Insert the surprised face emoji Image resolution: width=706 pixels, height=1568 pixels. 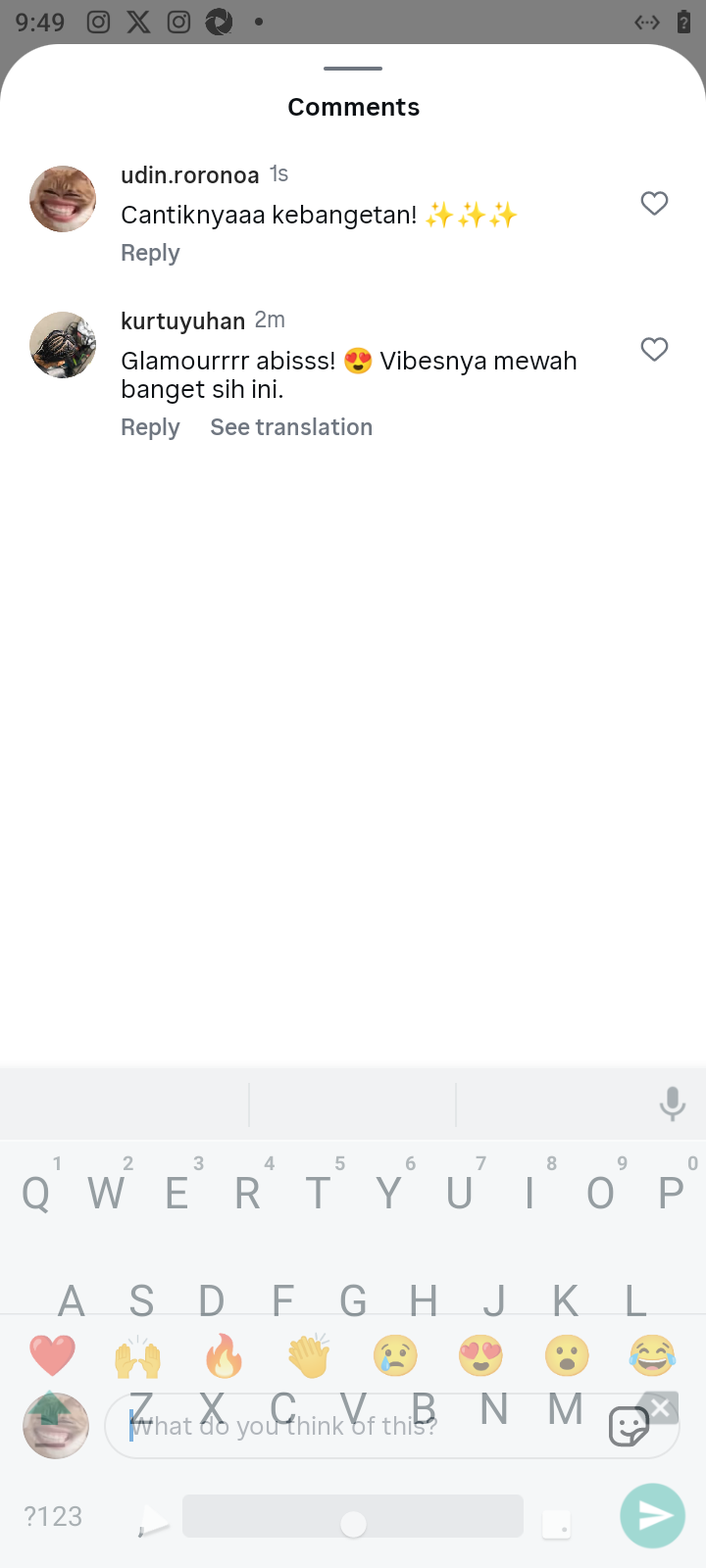(x=567, y=1356)
